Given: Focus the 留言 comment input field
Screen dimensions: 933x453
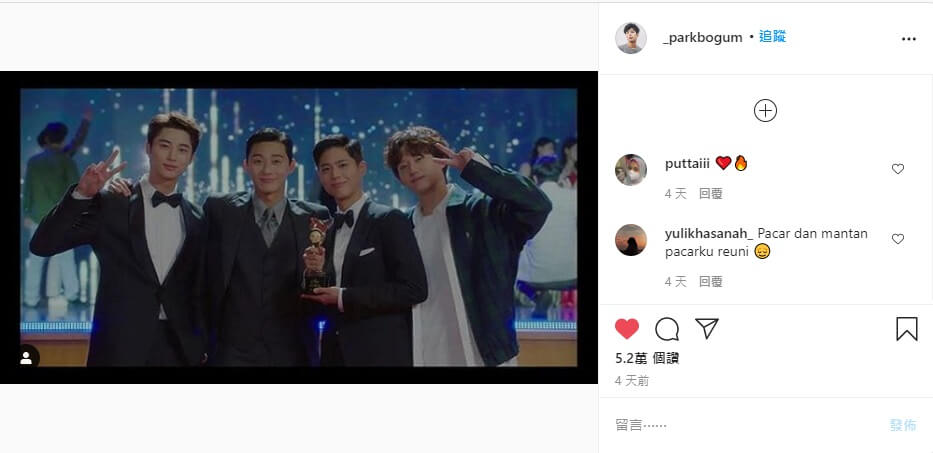Looking at the screenshot, I should [740, 425].
